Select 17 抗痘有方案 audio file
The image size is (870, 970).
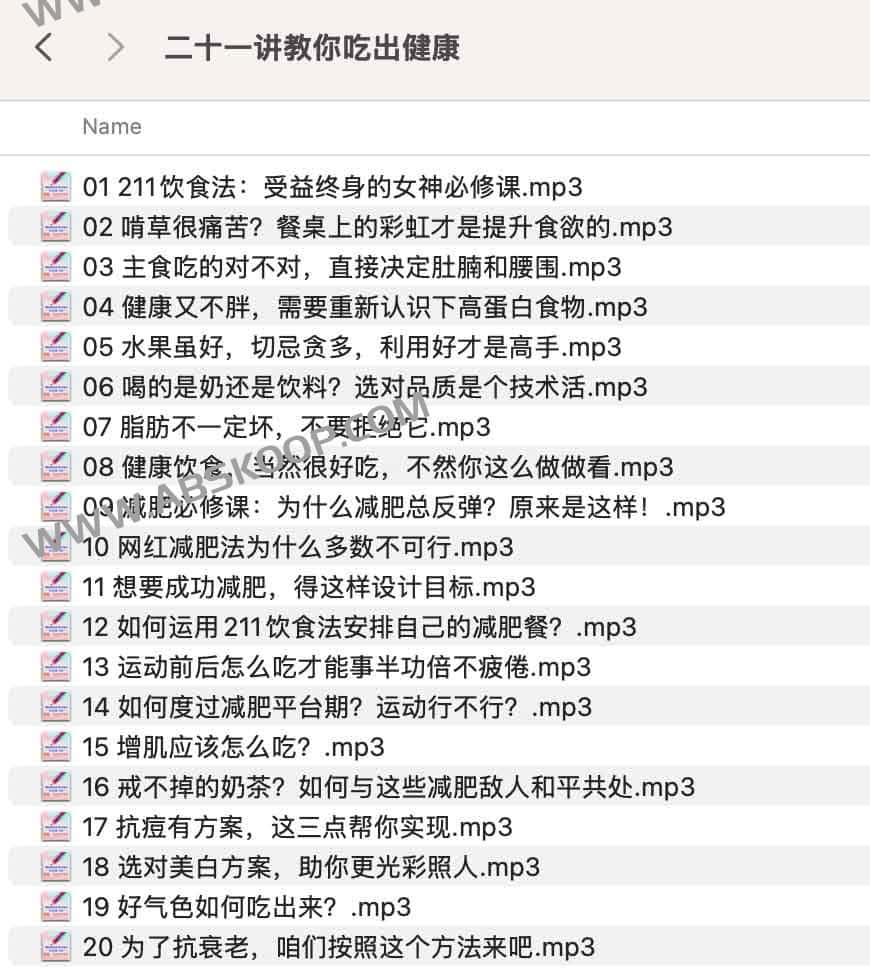click(x=297, y=827)
